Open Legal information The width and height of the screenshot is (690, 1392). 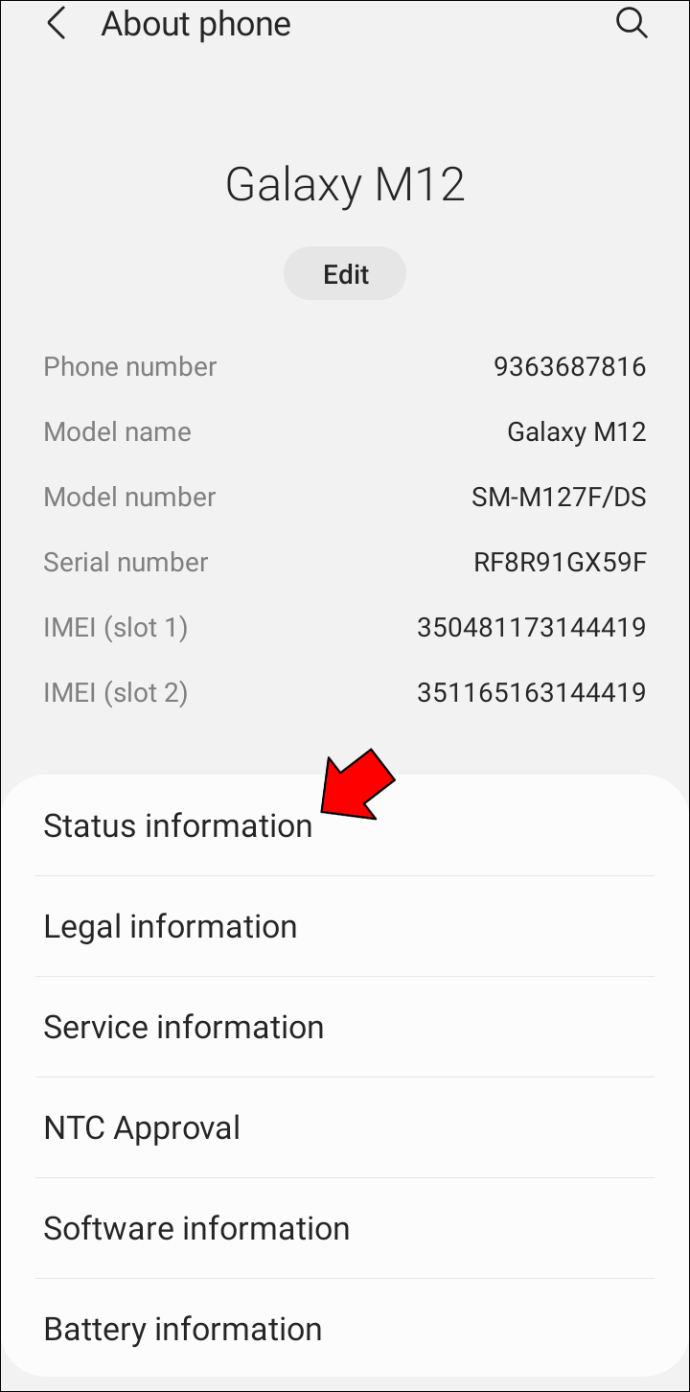coord(345,927)
